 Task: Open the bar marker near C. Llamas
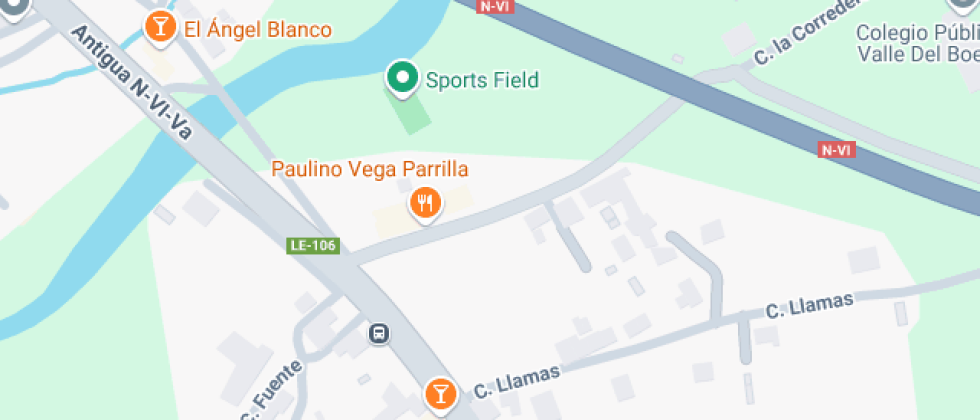click(x=439, y=392)
